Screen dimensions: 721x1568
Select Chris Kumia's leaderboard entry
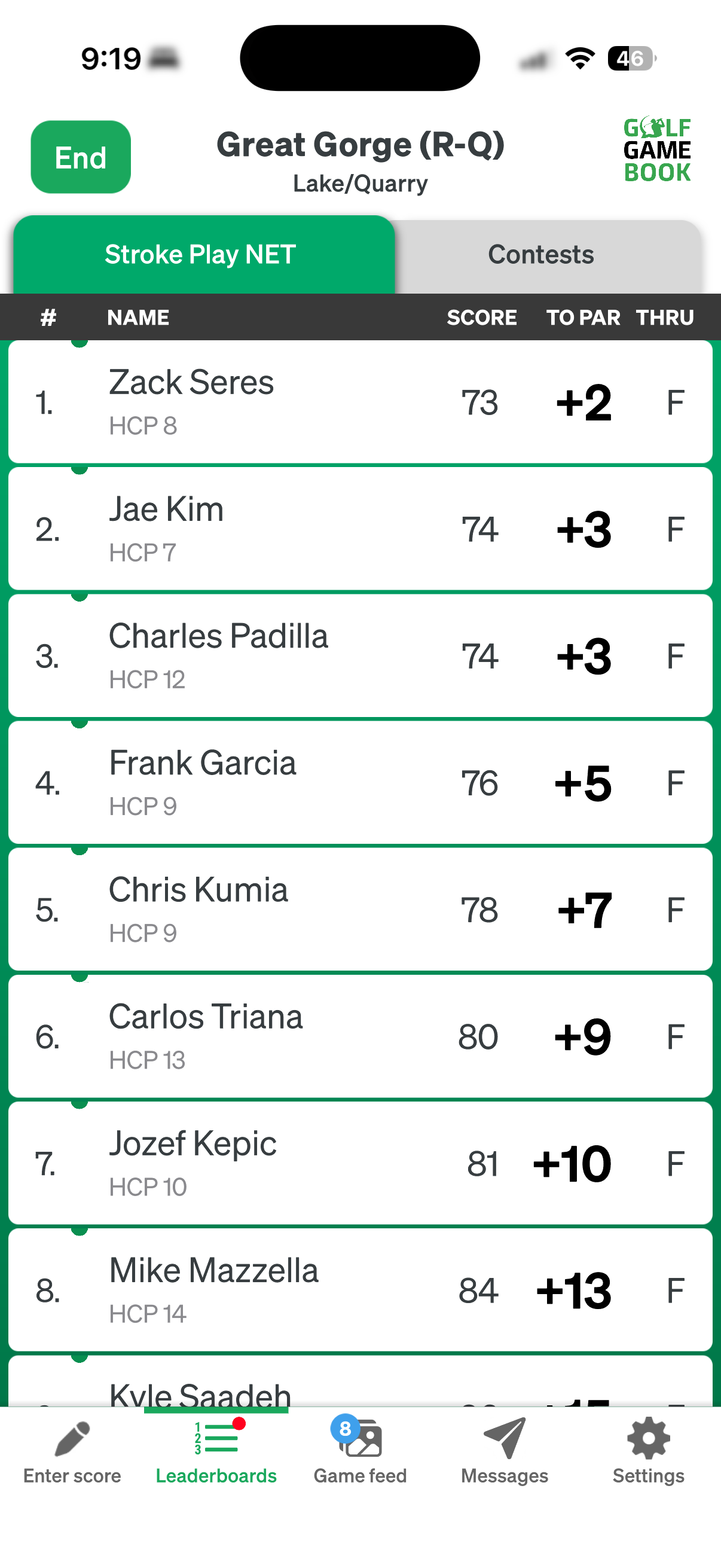360,910
